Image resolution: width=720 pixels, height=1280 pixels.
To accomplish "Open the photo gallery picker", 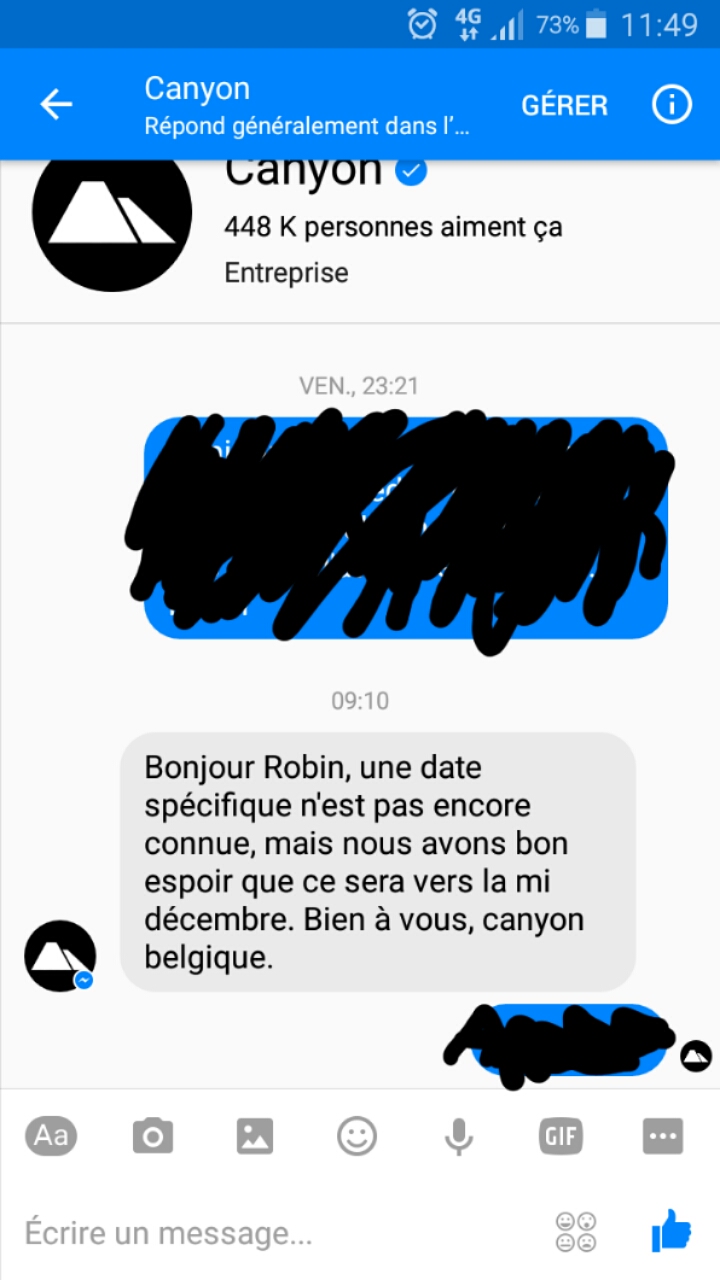I will (255, 1137).
